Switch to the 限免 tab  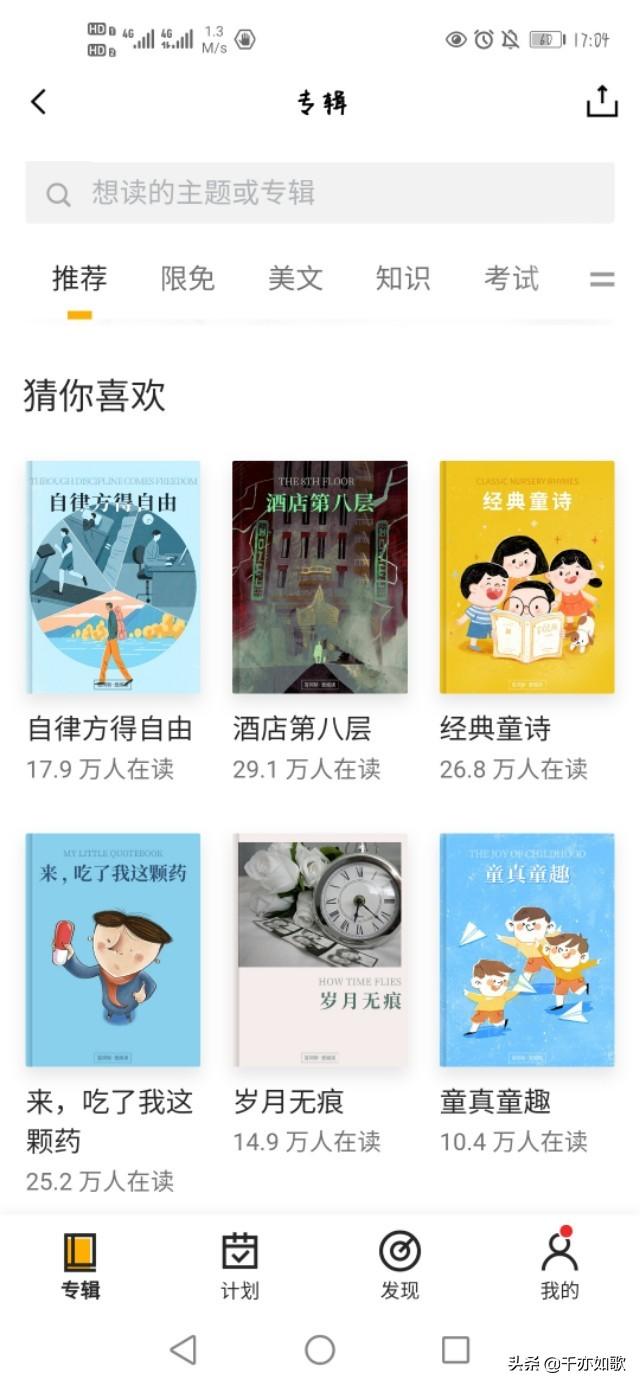(x=187, y=278)
